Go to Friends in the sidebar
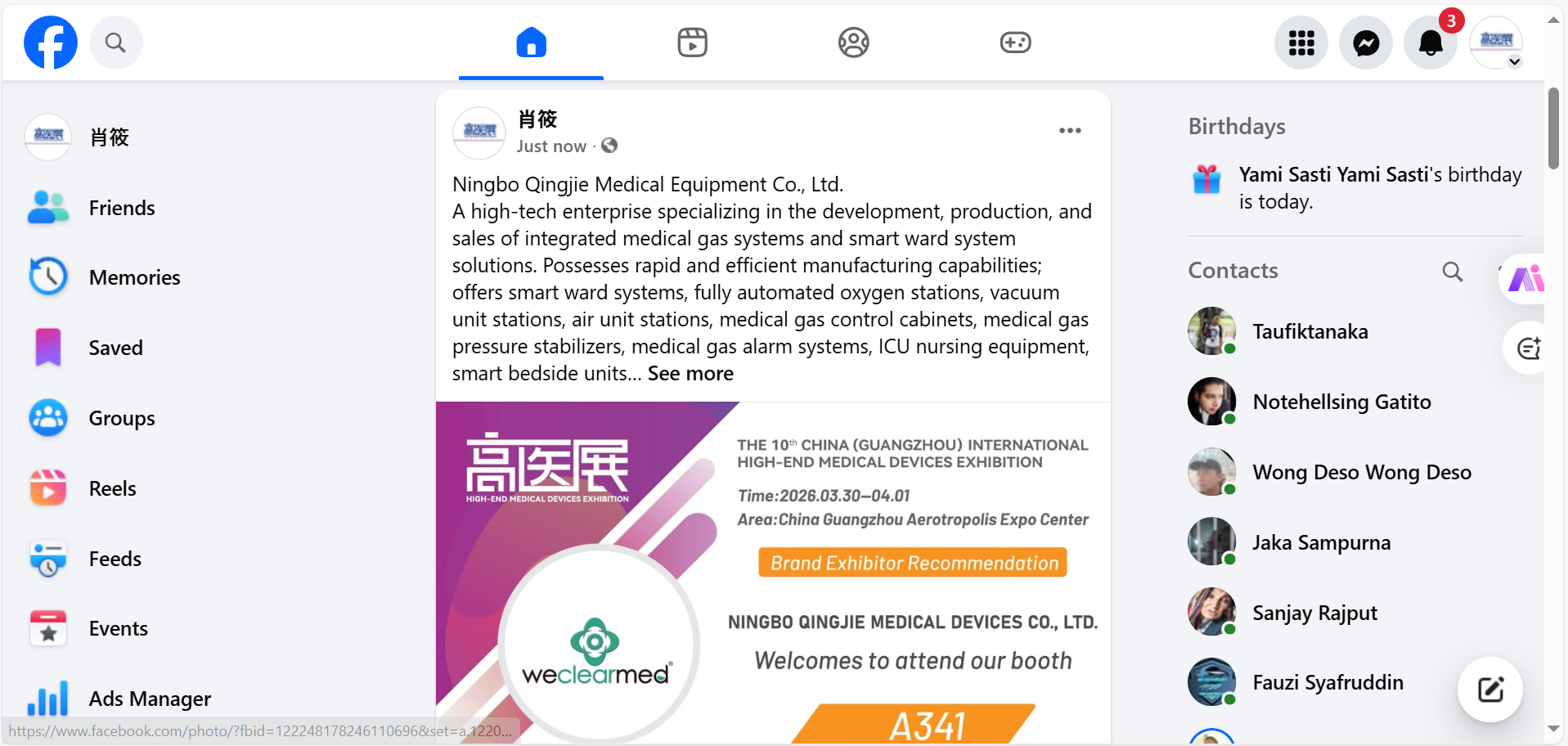The height and width of the screenshot is (746, 1568). coord(121,208)
